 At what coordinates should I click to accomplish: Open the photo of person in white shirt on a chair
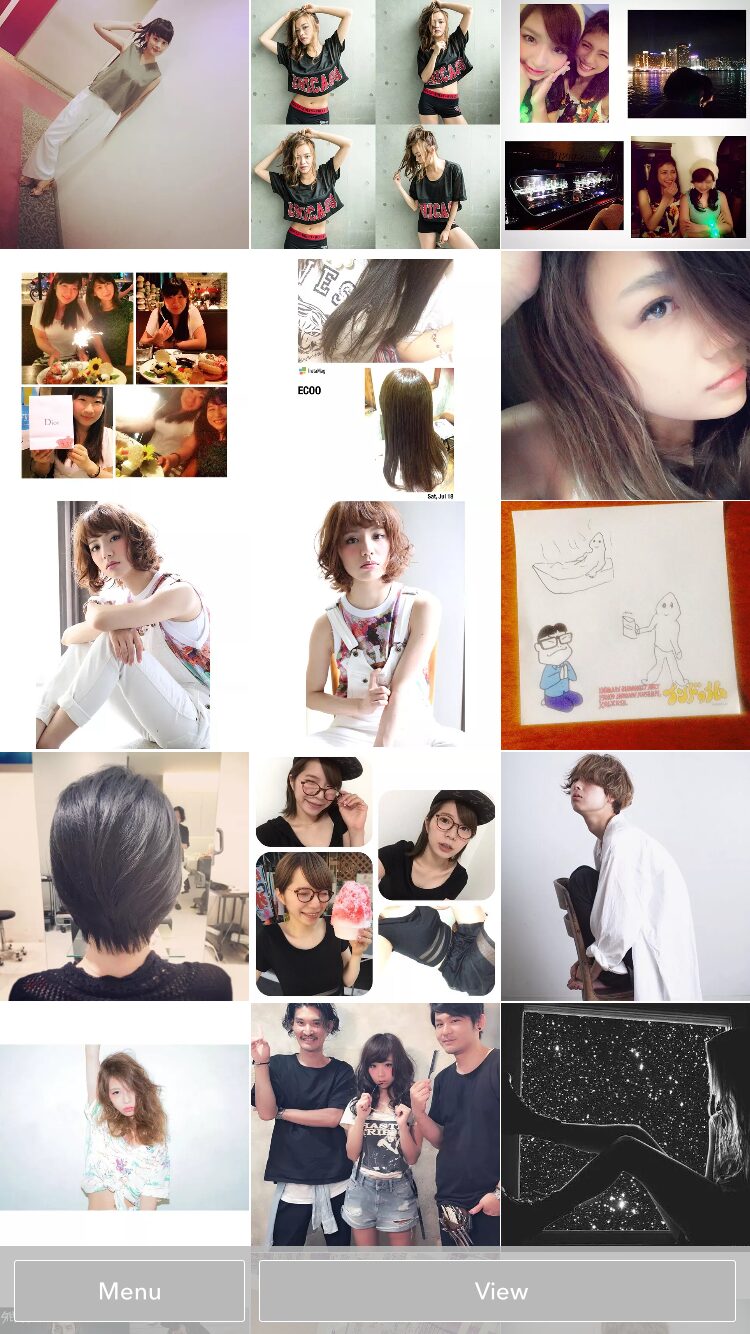[626, 876]
